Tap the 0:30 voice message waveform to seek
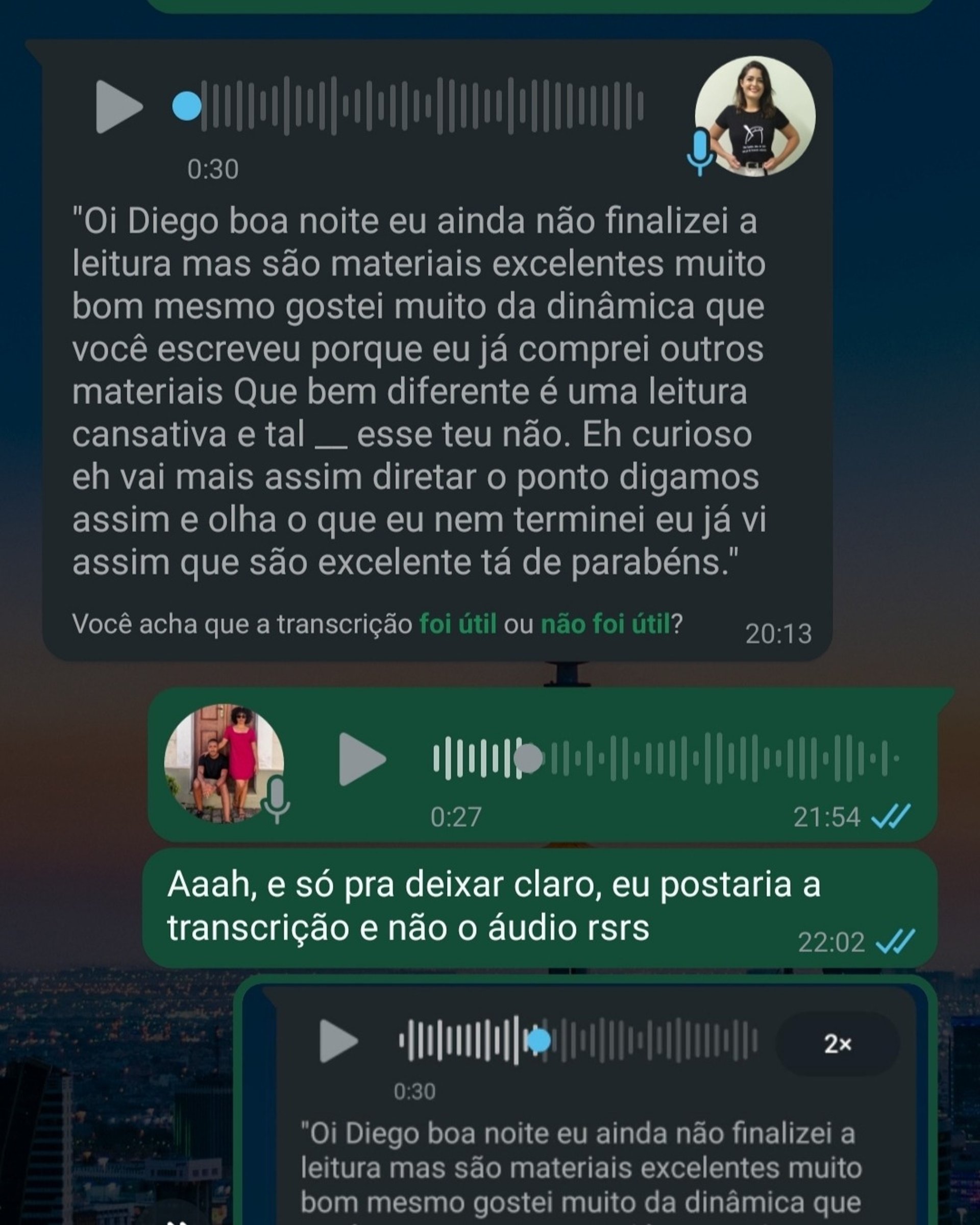Image resolution: width=980 pixels, height=1225 pixels. (422, 107)
